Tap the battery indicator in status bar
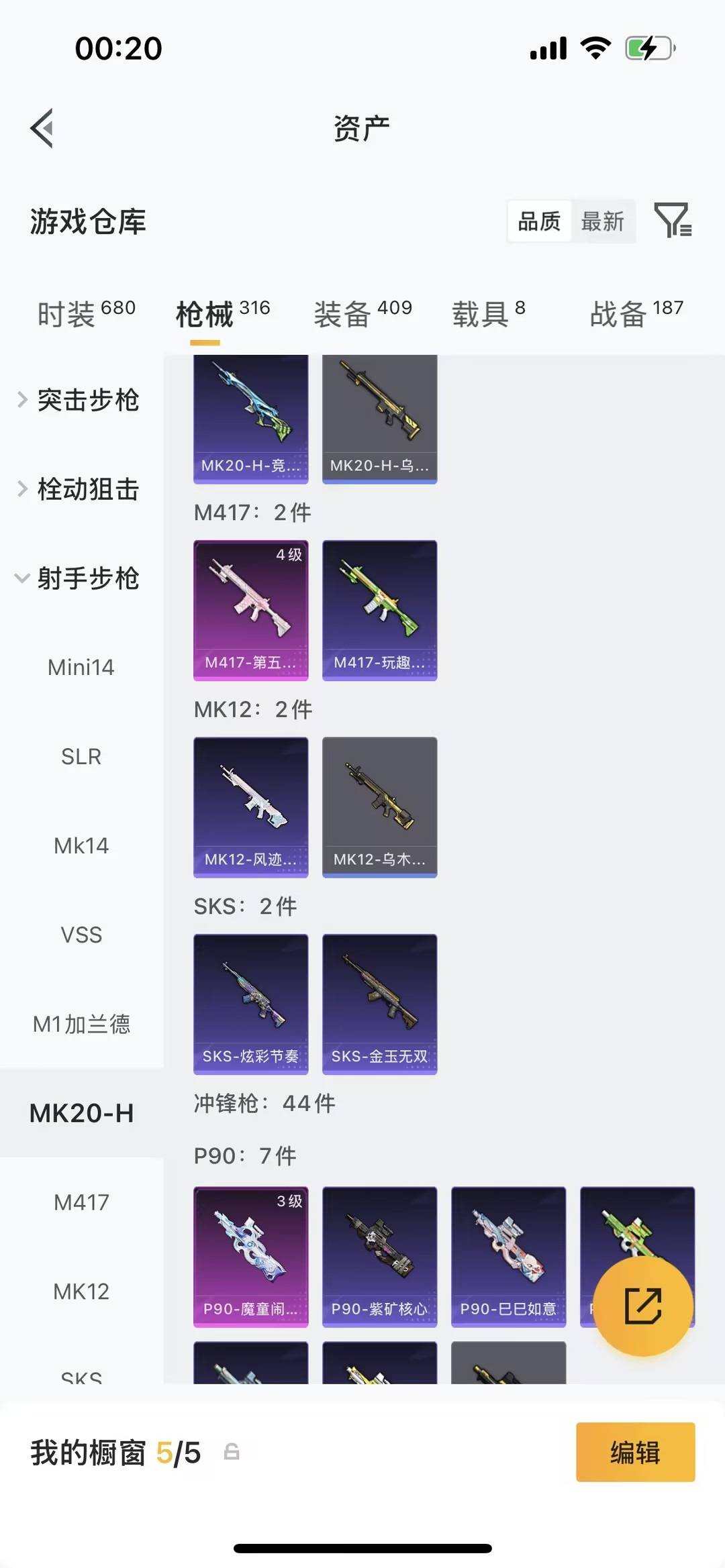 (x=646, y=47)
